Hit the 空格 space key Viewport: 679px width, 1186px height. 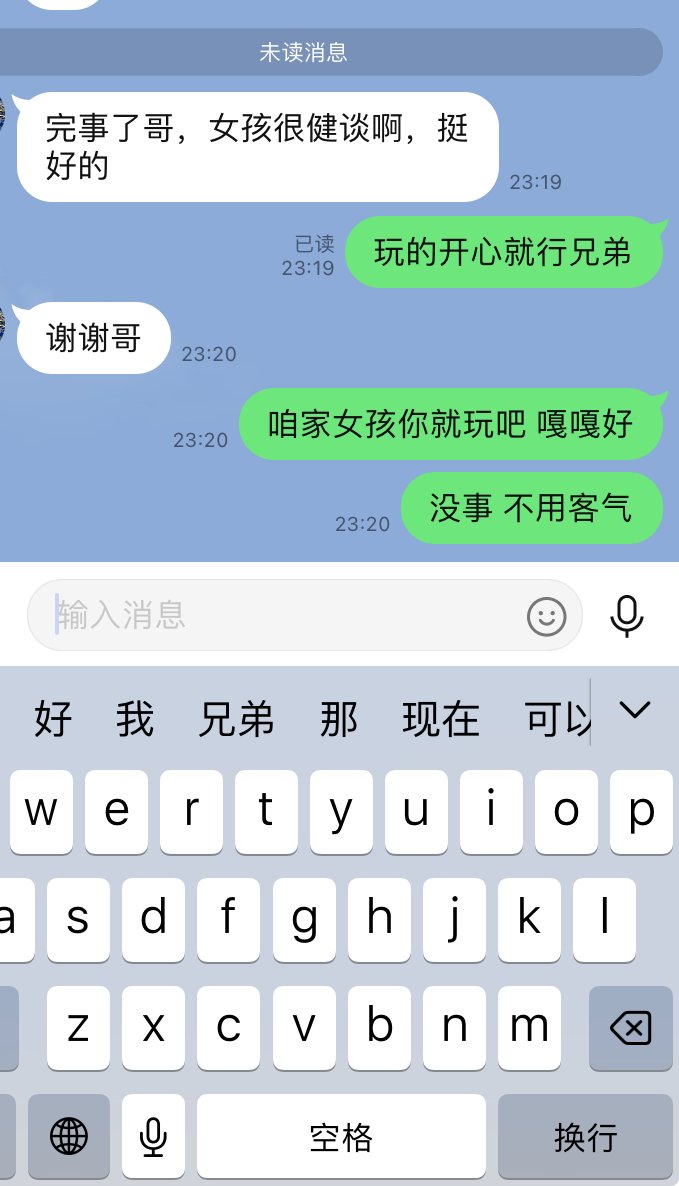341,1136
